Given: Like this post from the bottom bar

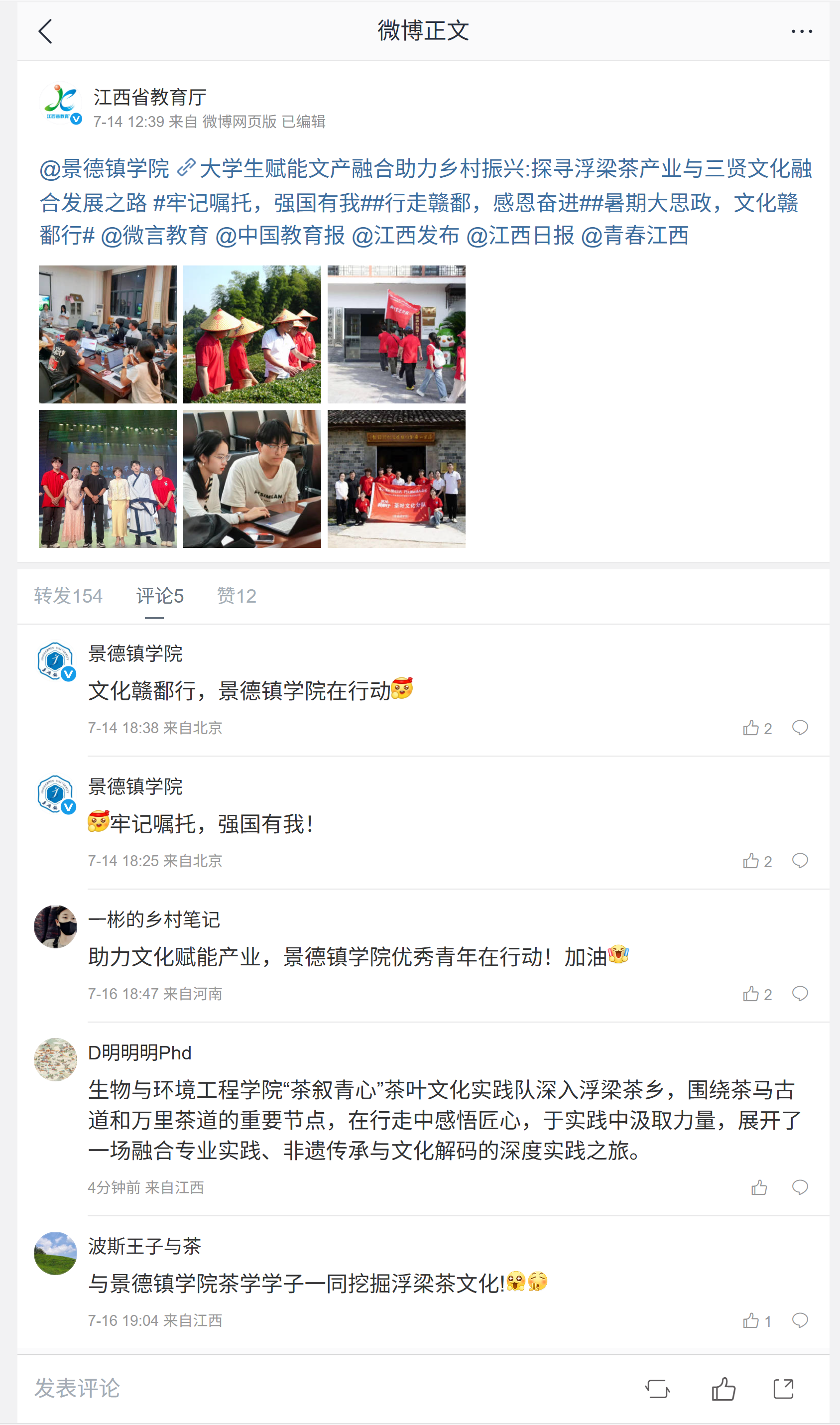Looking at the screenshot, I should point(723,1389).
